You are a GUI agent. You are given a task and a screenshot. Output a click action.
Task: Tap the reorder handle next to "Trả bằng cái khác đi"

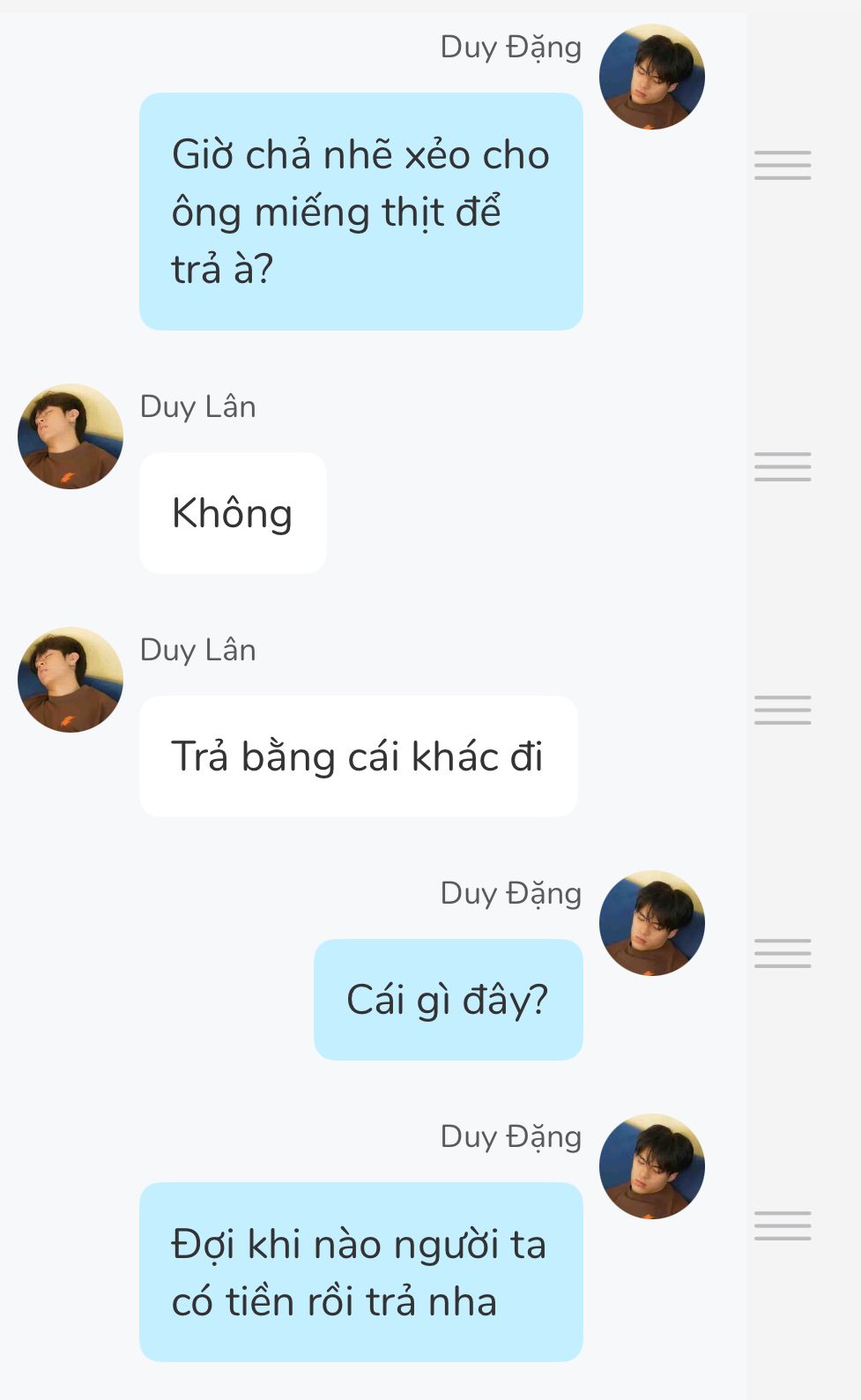point(783,710)
